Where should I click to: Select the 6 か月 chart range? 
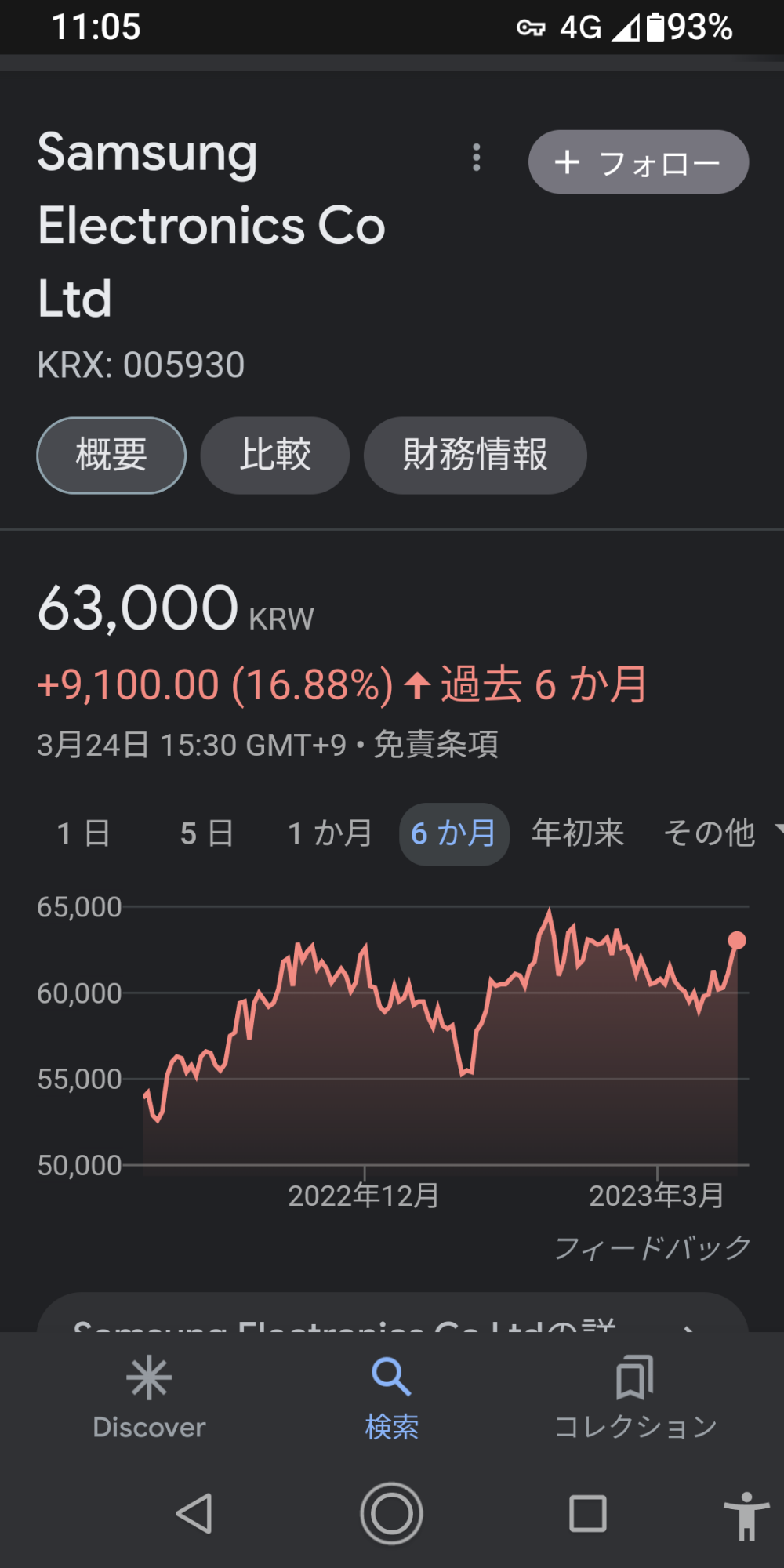454,833
